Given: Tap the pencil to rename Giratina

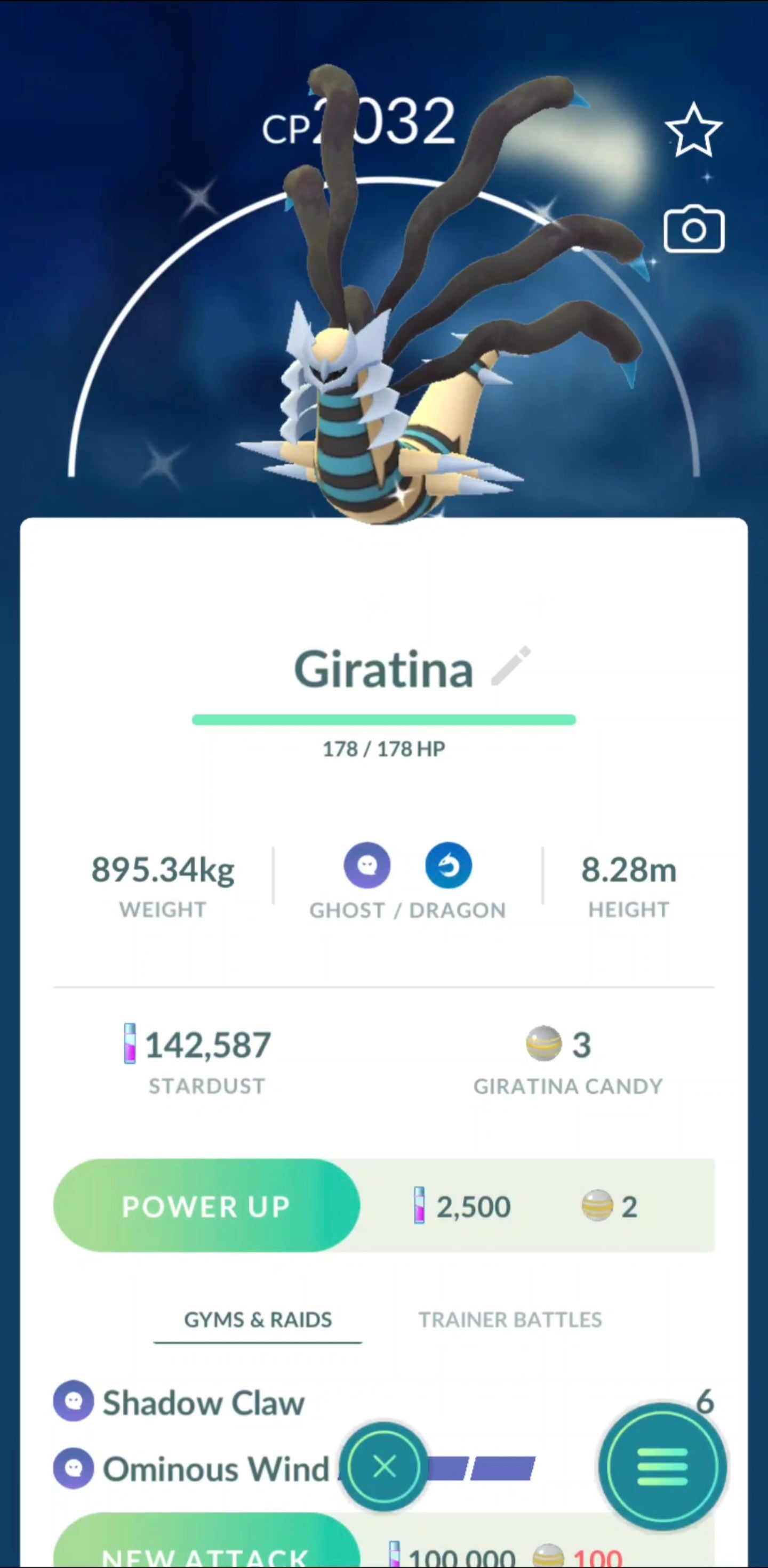Looking at the screenshot, I should (x=509, y=668).
